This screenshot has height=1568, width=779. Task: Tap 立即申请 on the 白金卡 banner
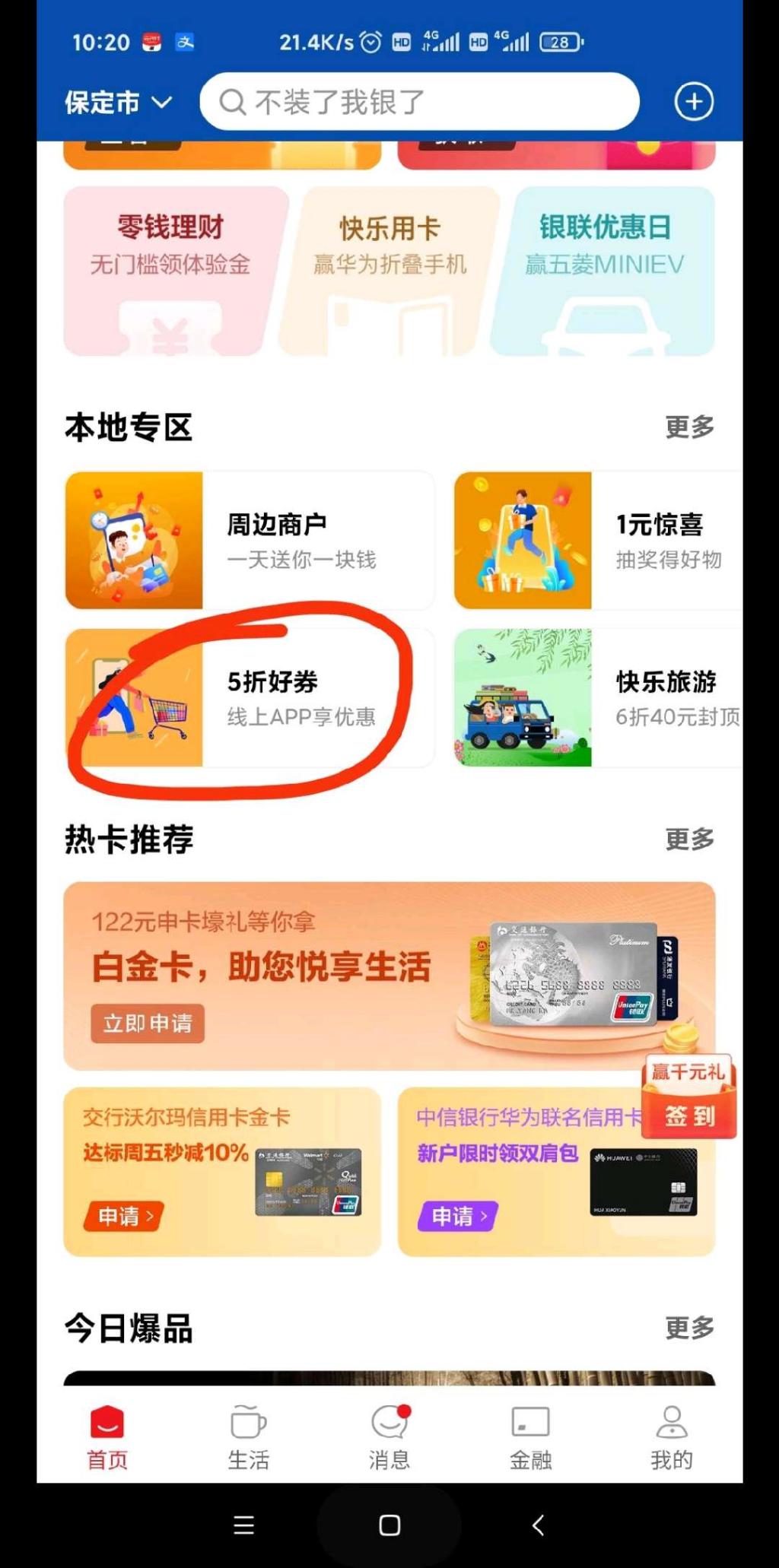point(148,1024)
